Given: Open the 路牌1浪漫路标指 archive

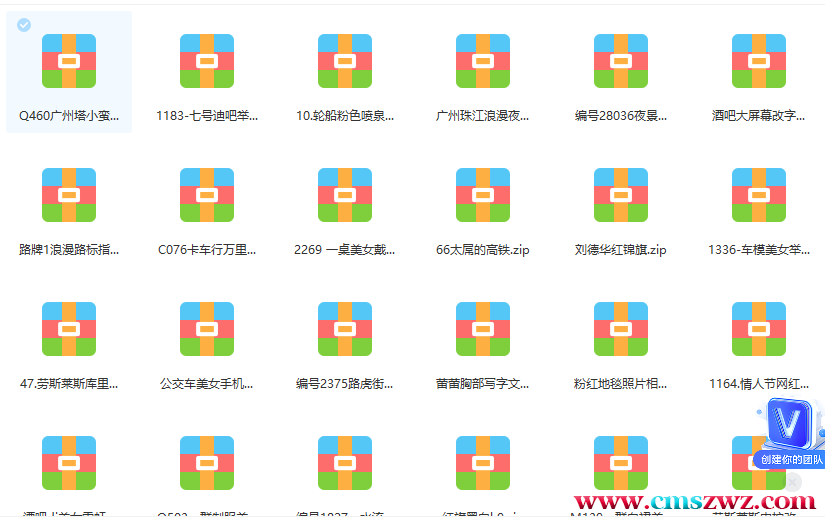Looking at the screenshot, I should pos(69,195).
